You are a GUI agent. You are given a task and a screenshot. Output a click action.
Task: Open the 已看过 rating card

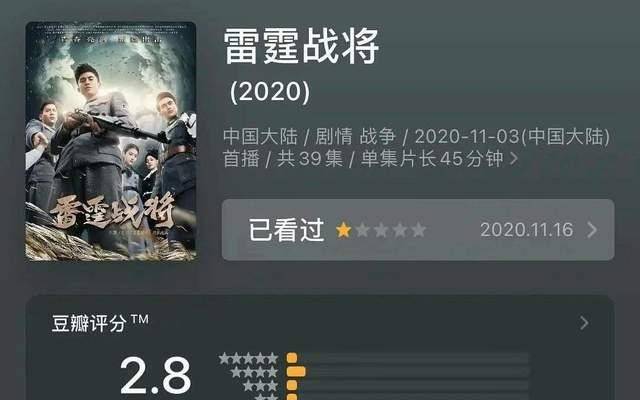(417, 229)
